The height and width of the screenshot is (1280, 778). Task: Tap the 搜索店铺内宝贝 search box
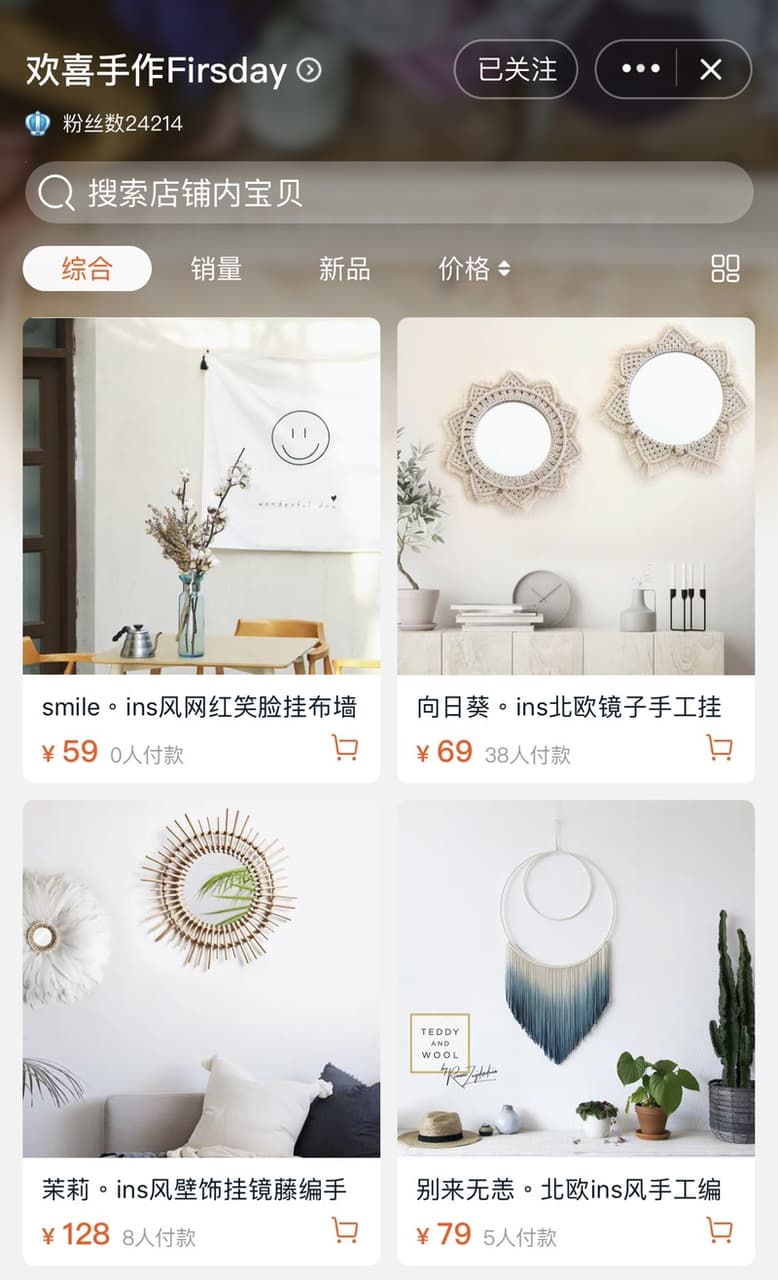coord(389,192)
